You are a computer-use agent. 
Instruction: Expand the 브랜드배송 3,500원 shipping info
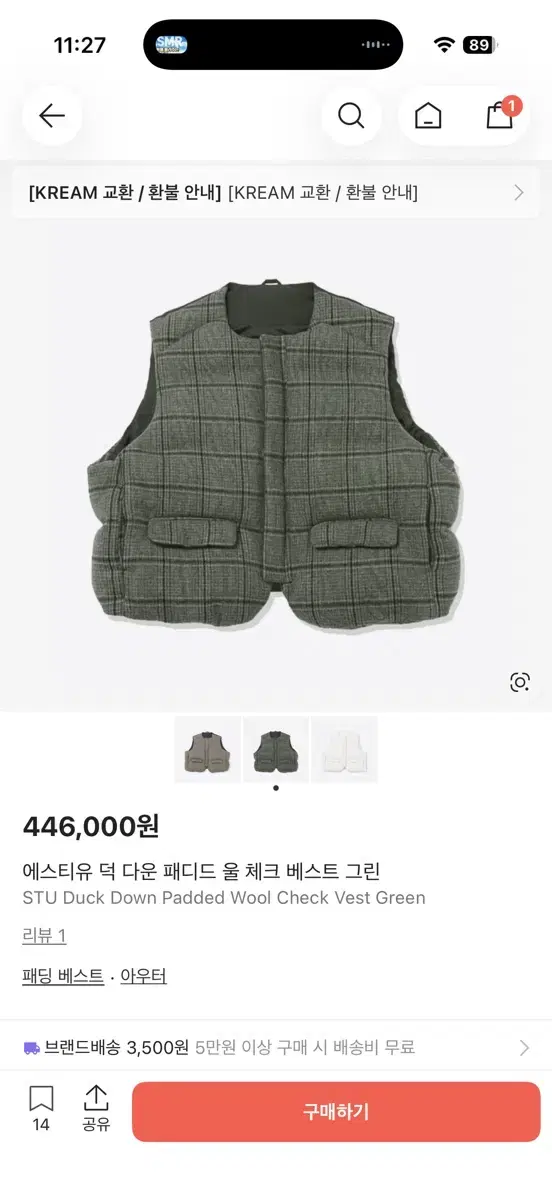click(276, 1047)
